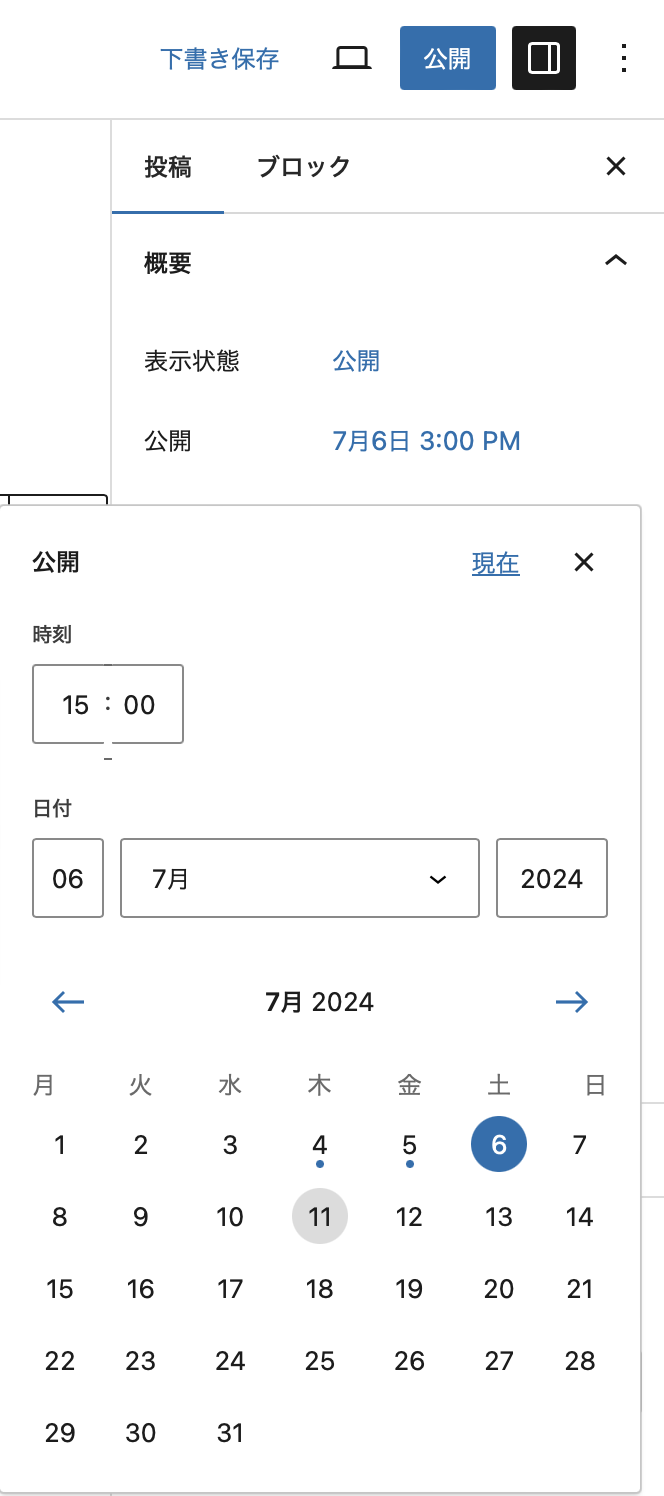Switch to the ブロック tab
The width and height of the screenshot is (664, 1496).
[x=303, y=167]
